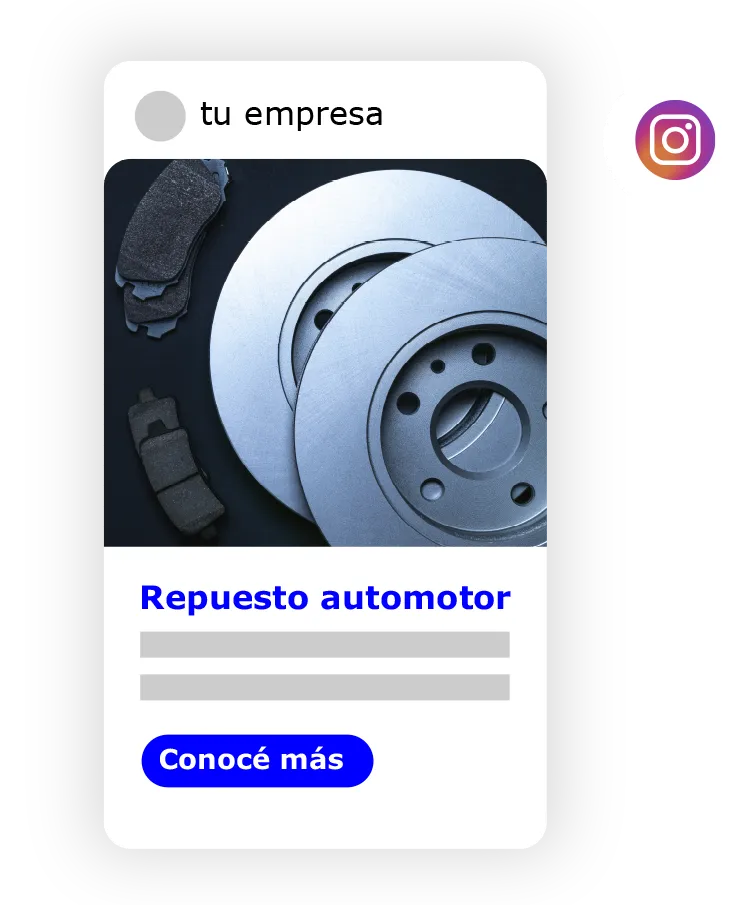
Task: Click the first gray placeholder text bar
Action: tap(325, 644)
